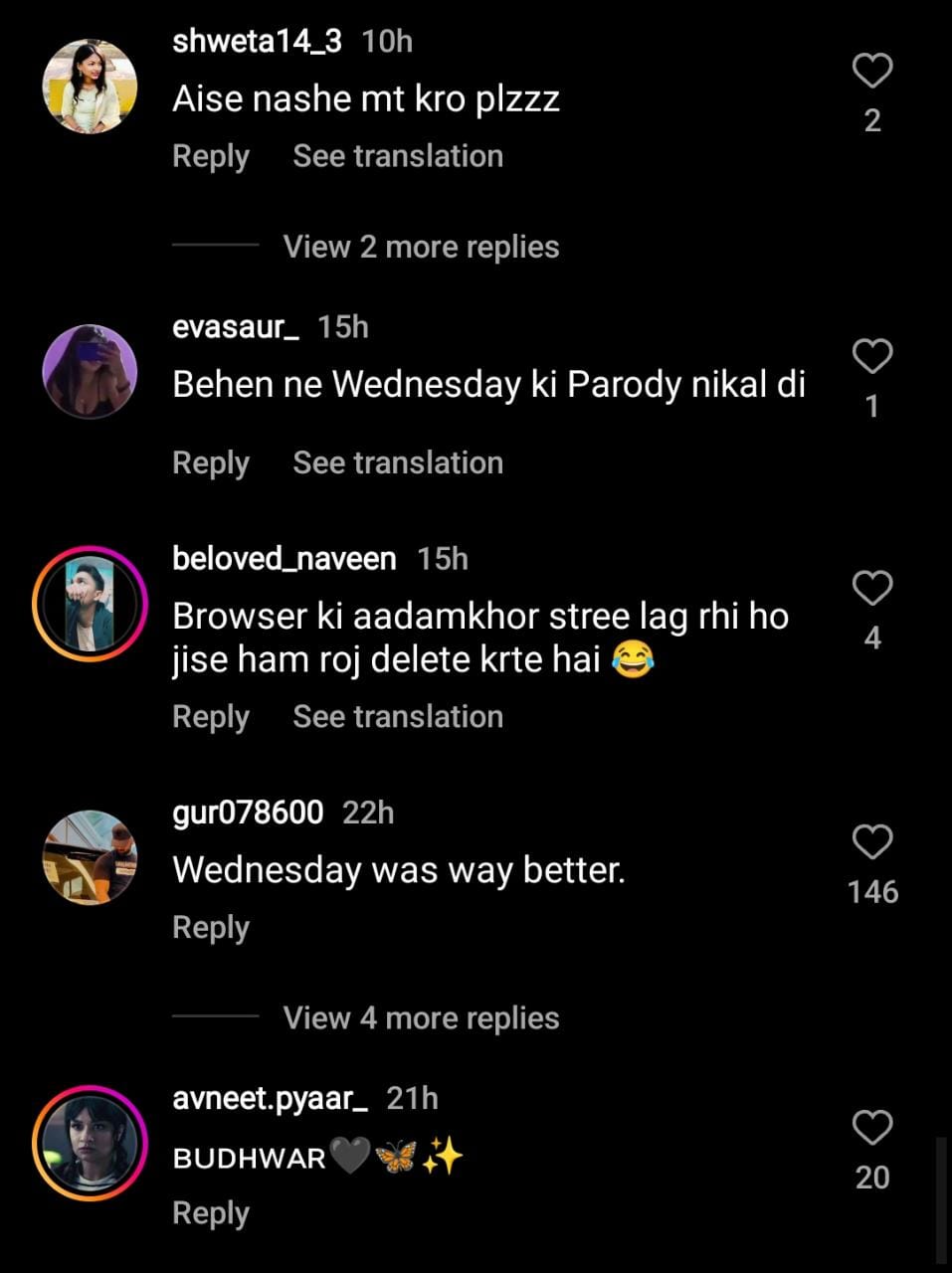See translation of beloved_naveen's comment
Viewport: 952px width, 1273px height.
tap(397, 716)
